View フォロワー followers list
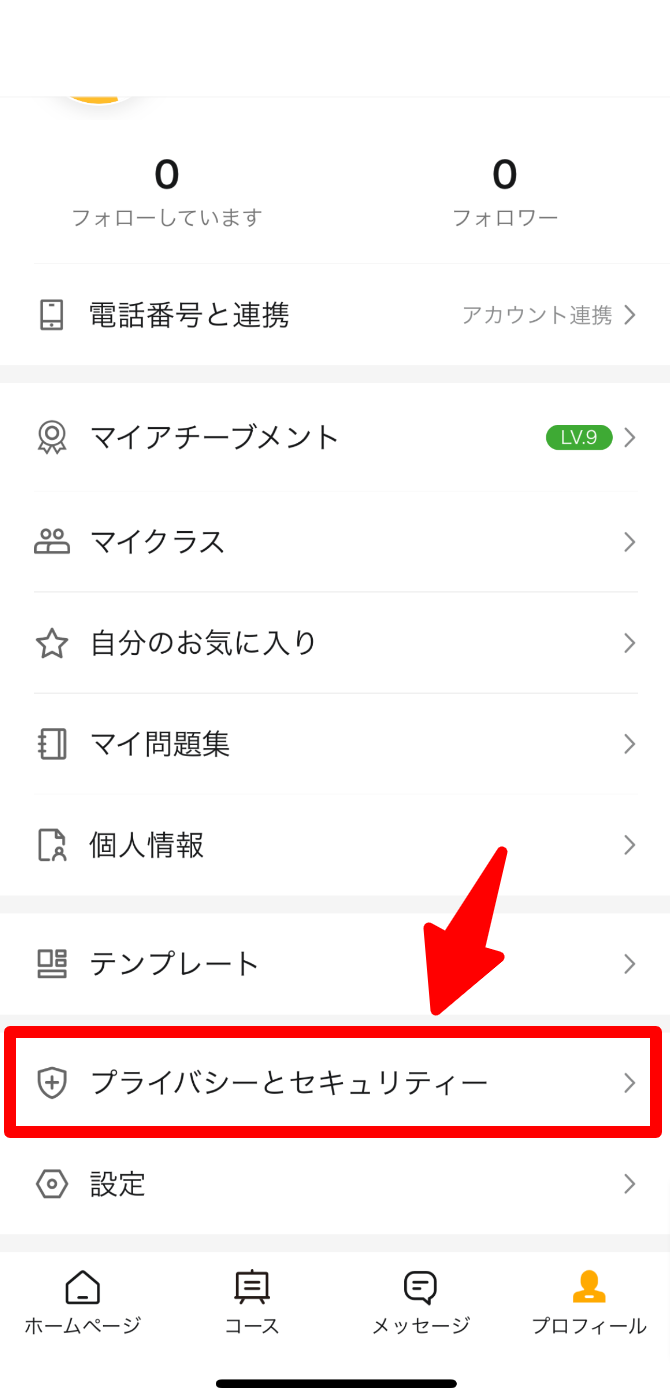The width and height of the screenshot is (670, 1396). point(505,192)
